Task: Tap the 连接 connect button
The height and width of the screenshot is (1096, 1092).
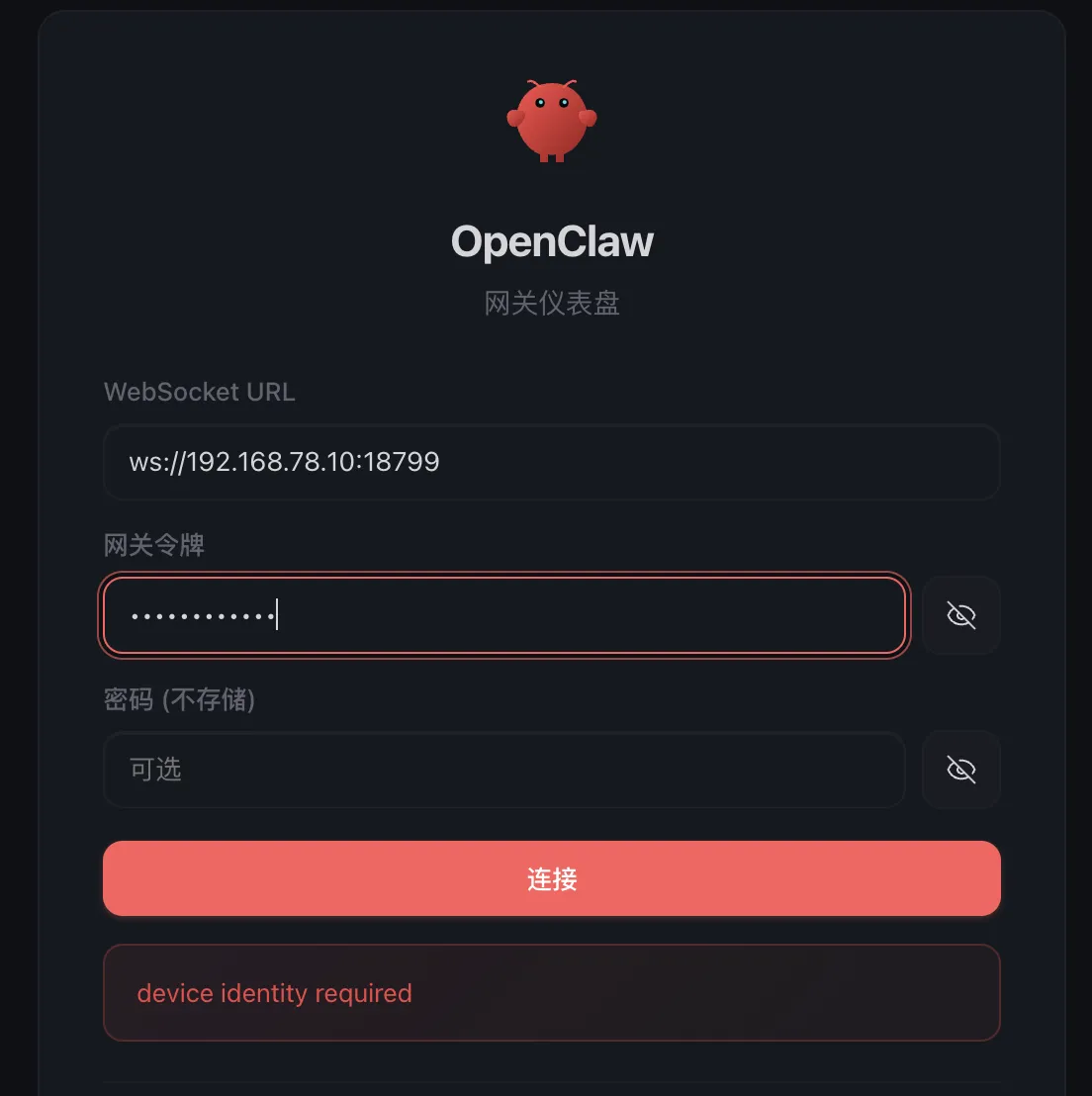Action: point(551,878)
